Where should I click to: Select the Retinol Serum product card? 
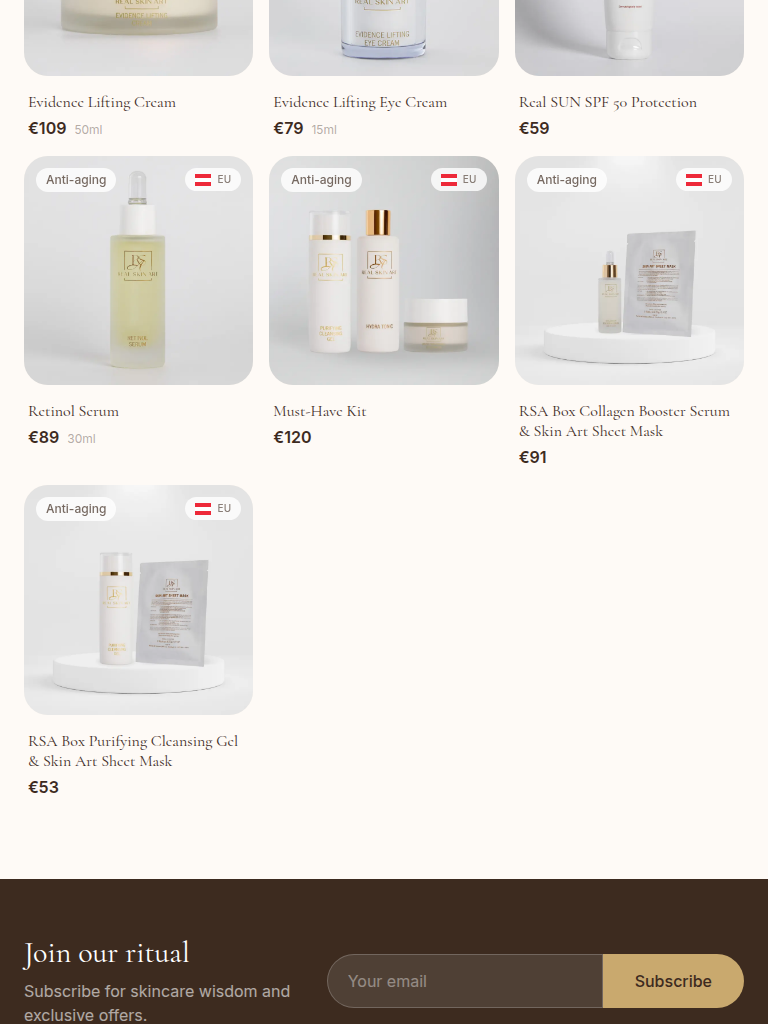tap(138, 271)
